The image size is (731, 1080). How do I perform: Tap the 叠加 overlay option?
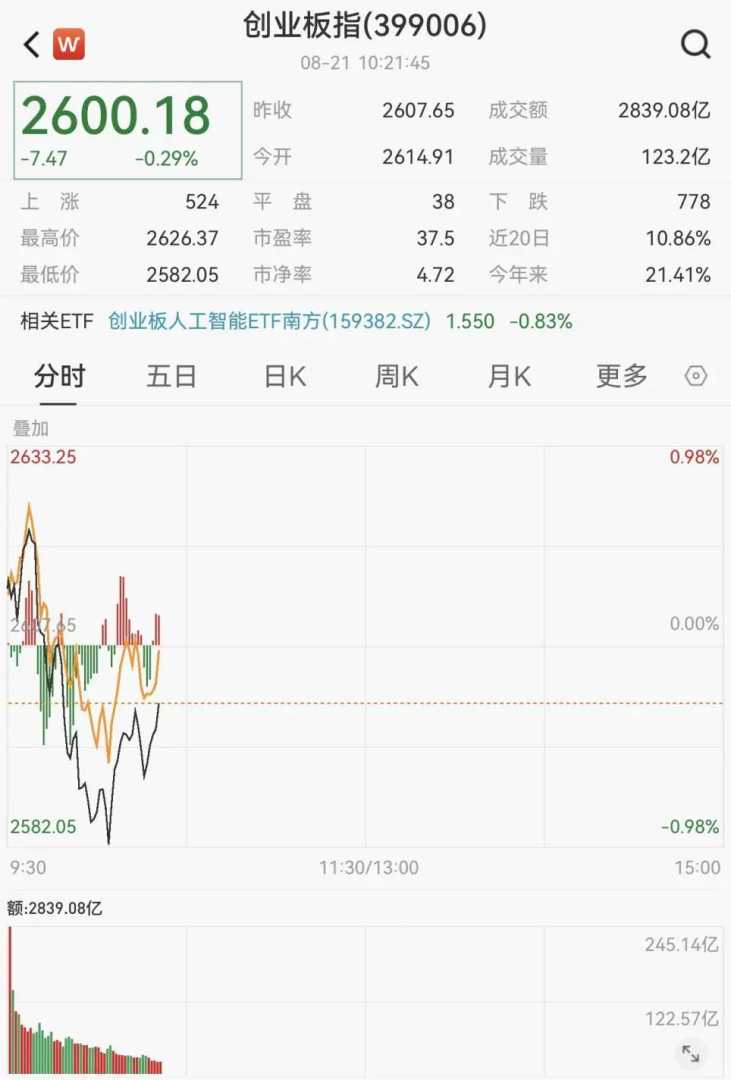coord(30,429)
